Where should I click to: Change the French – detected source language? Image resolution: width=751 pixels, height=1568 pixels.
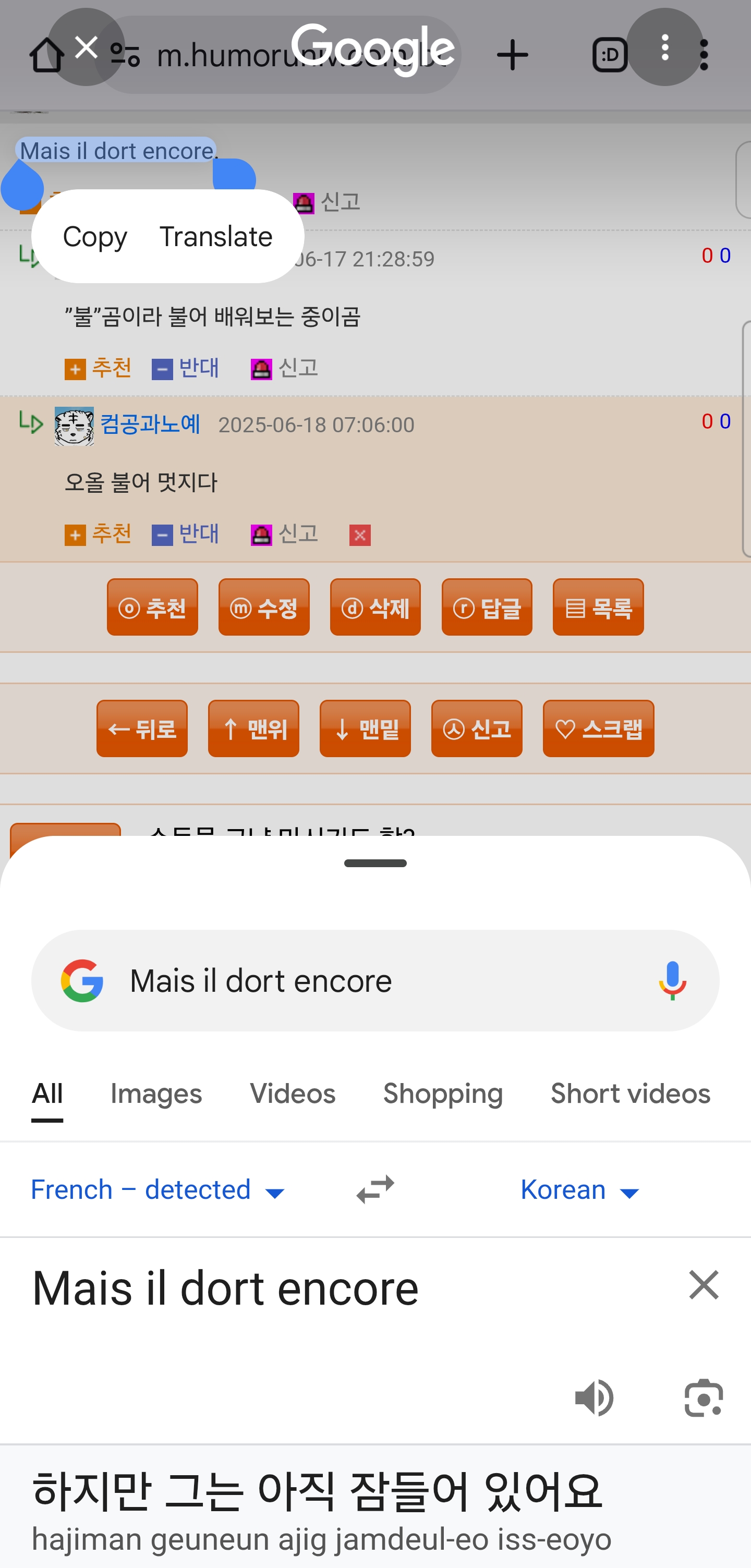[158, 1189]
